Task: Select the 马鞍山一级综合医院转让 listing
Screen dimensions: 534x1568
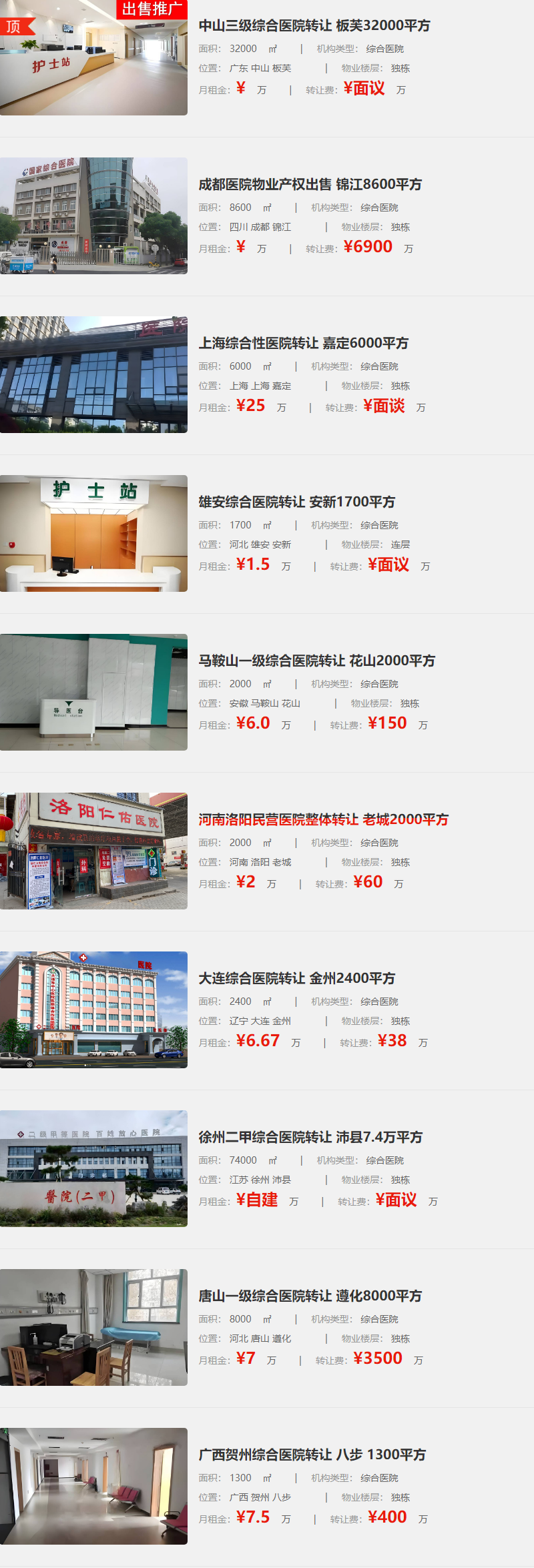Action: [x=317, y=661]
